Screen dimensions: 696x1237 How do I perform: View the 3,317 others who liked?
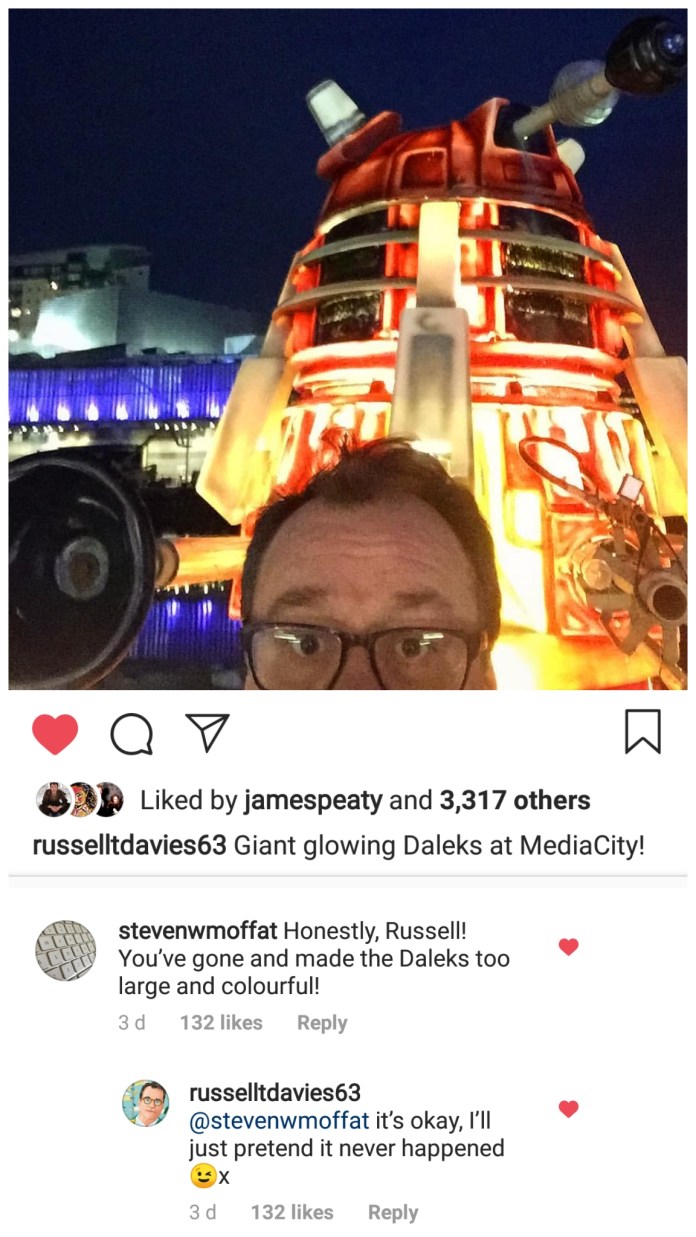pos(514,801)
